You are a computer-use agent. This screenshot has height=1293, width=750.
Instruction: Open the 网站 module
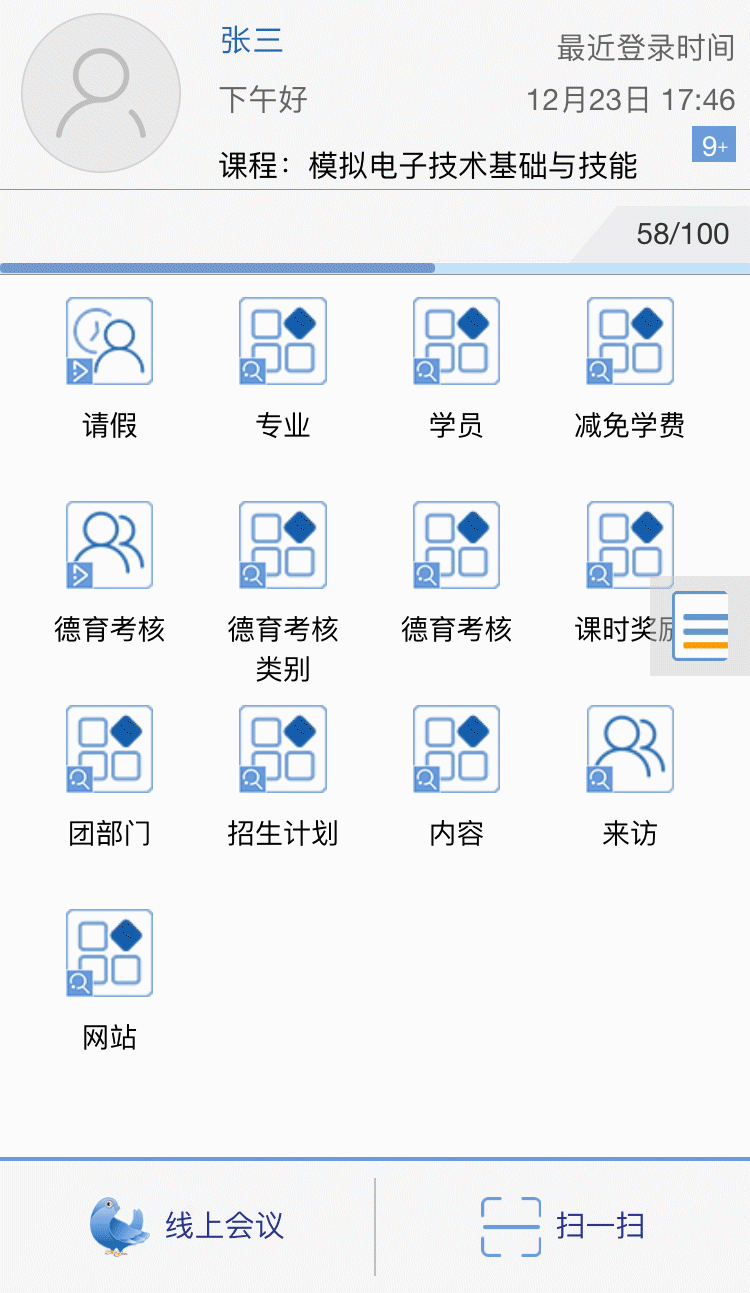click(109, 954)
